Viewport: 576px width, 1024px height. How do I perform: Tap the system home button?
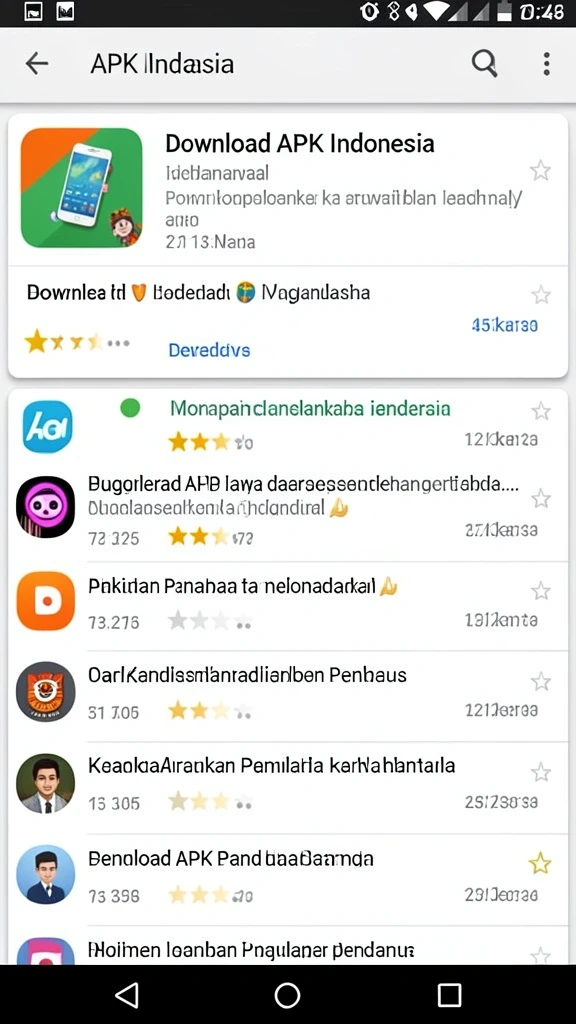pyautogui.click(x=287, y=995)
